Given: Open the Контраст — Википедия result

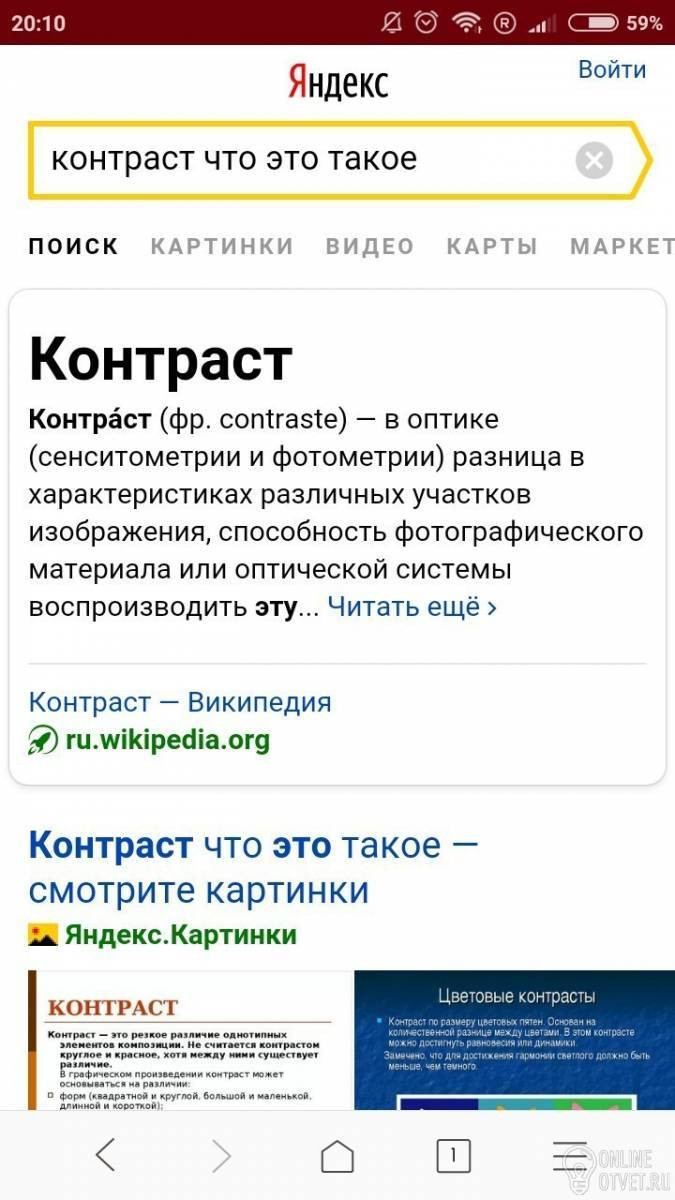Looking at the screenshot, I should click(x=180, y=702).
